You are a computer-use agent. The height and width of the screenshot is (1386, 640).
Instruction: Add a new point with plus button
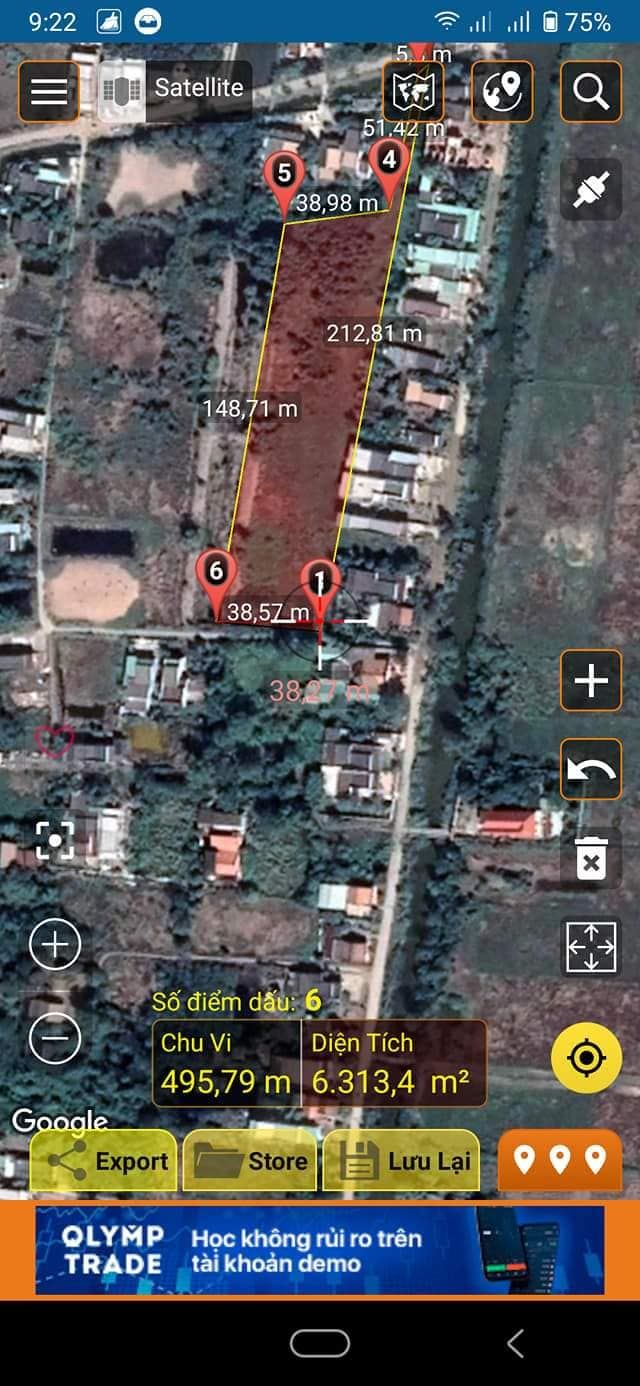coord(591,680)
